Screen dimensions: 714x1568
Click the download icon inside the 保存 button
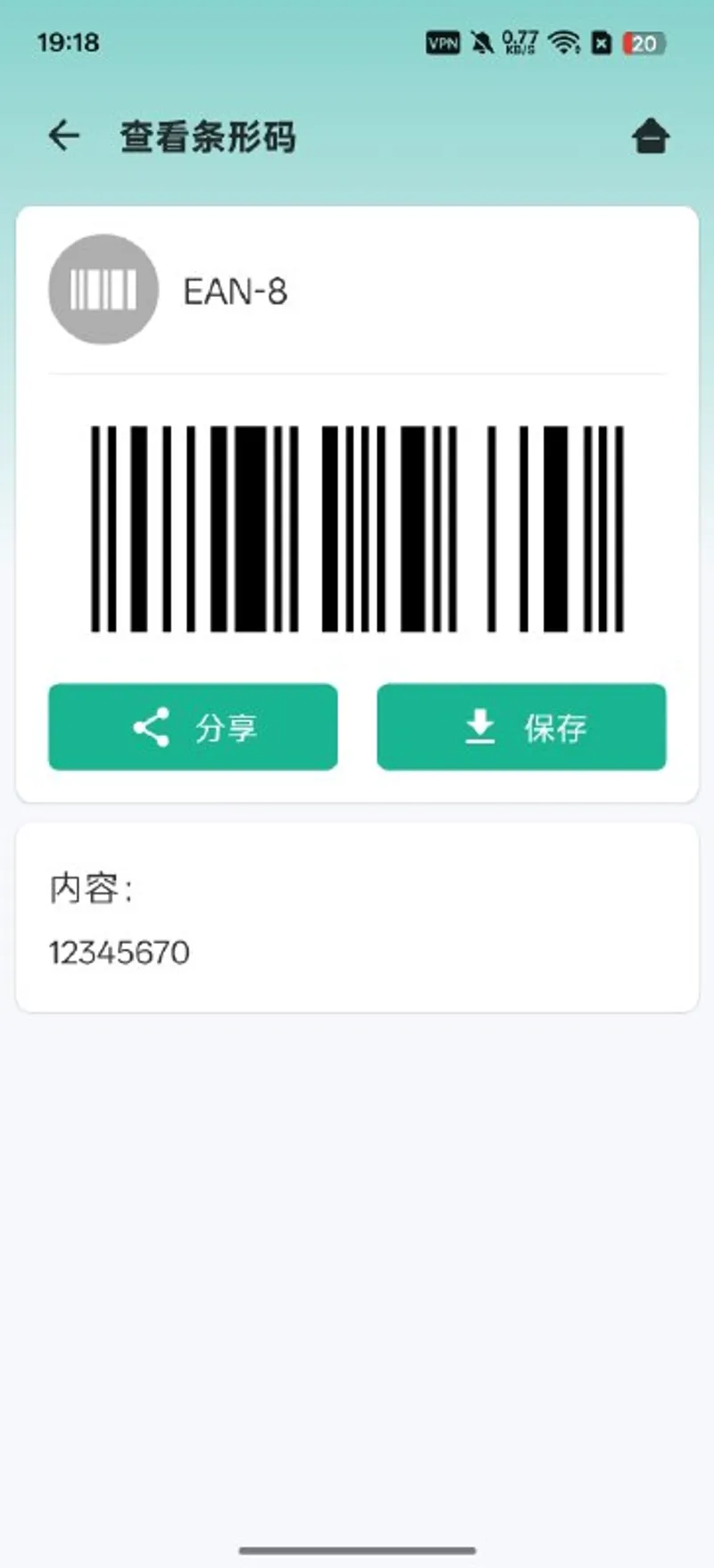coord(479,727)
